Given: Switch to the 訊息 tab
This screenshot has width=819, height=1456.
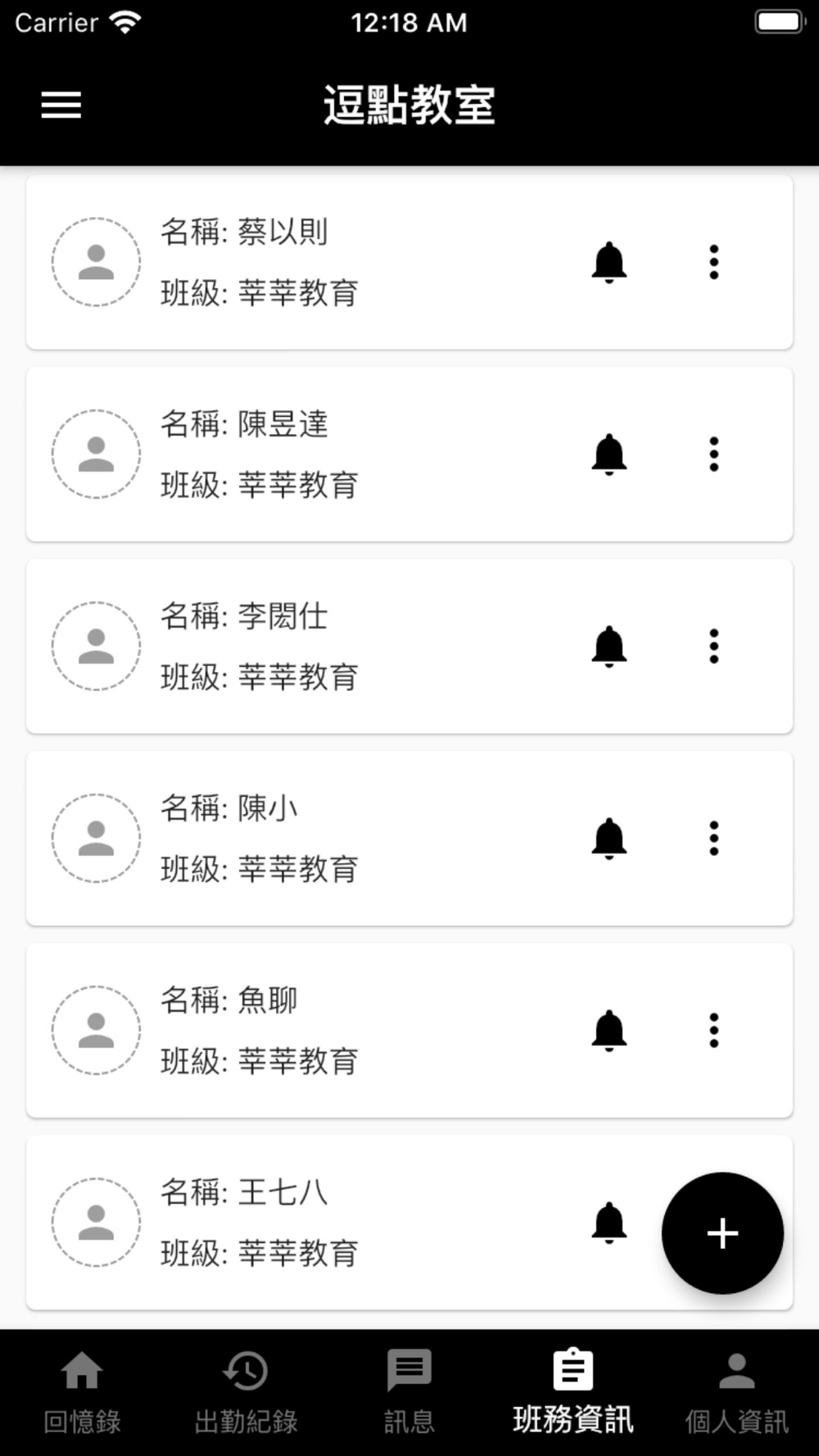Looking at the screenshot, I should click(x=409, y=1392).
